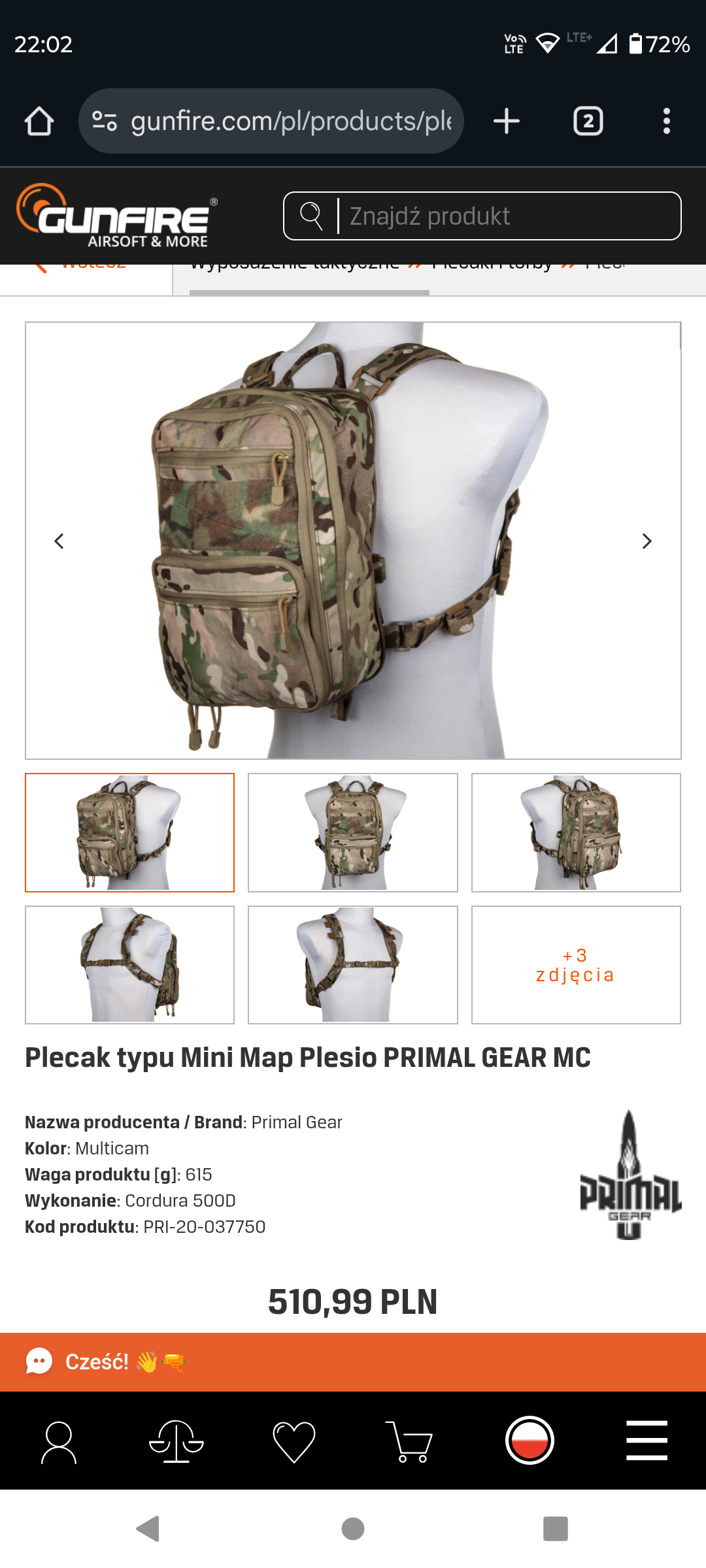Show the next product photo
706x1568 pixels.
click(647, 541)
